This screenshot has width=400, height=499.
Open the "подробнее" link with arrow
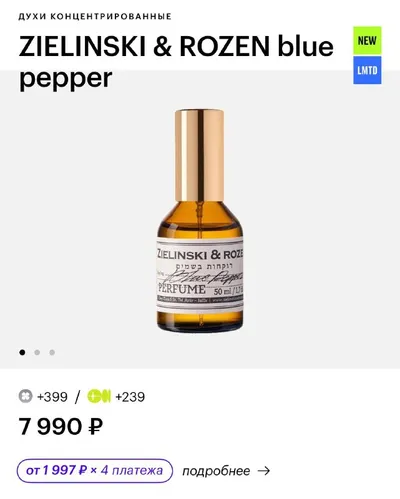tap(226, 471)
